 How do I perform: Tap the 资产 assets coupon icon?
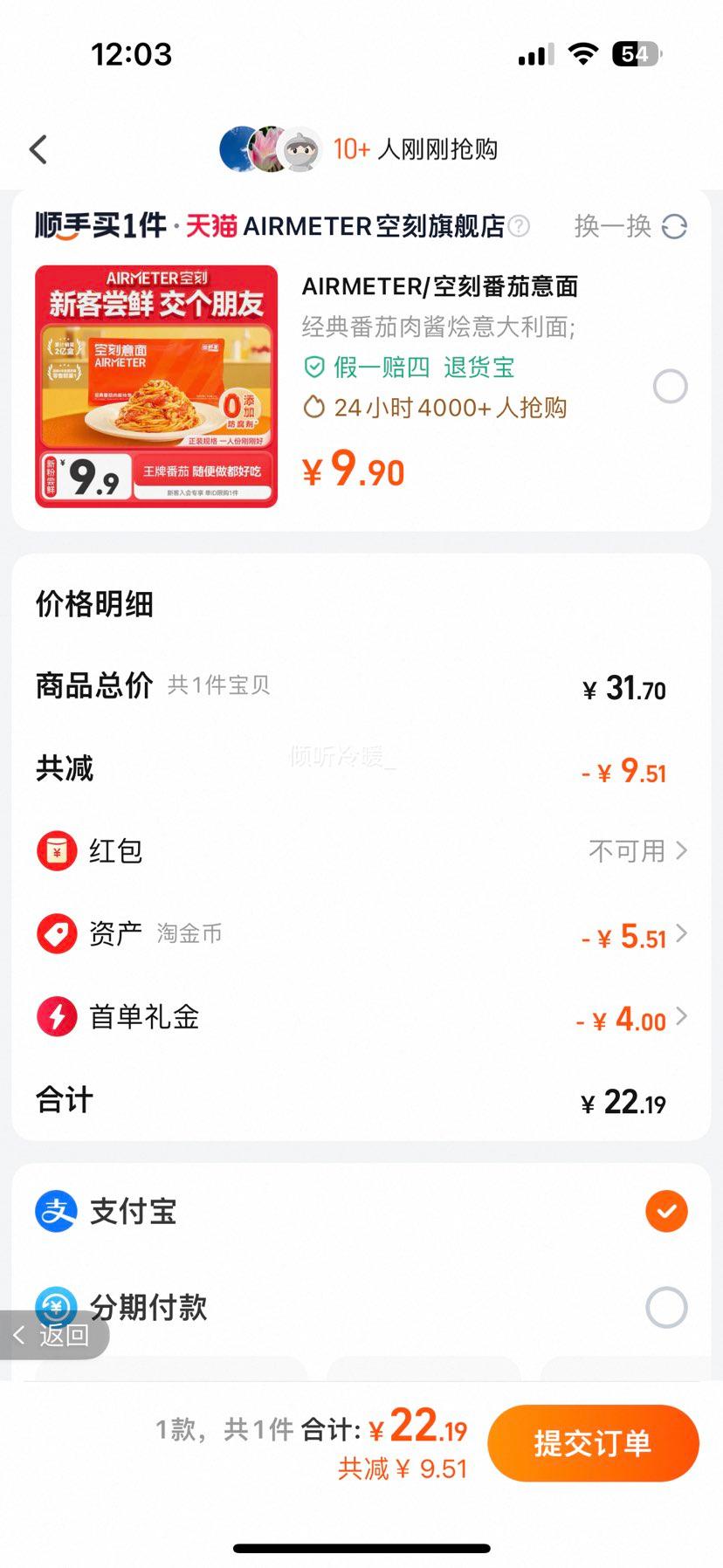(x=56, y=933)
